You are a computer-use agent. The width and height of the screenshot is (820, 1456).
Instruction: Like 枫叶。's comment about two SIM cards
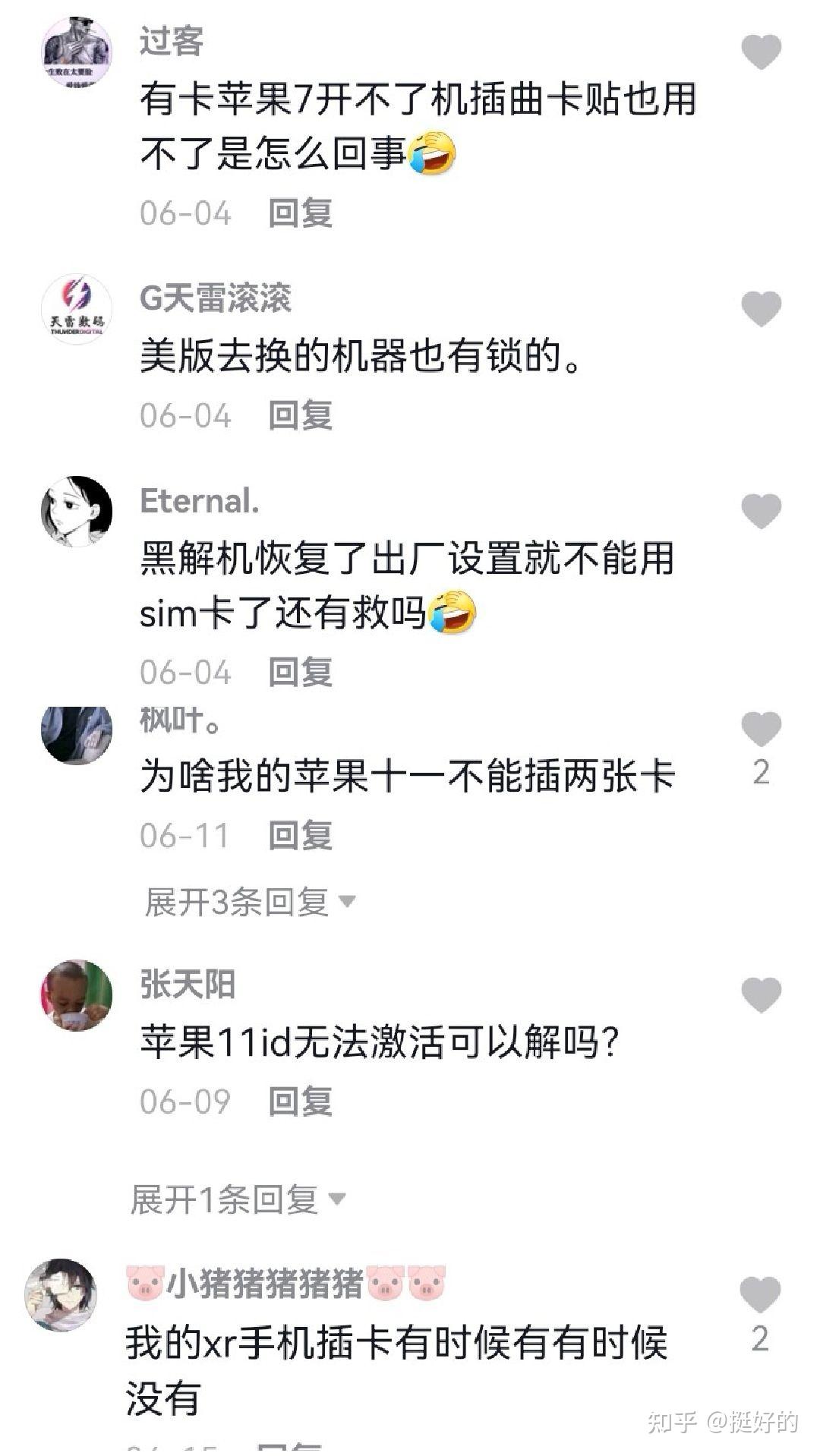pyautogui.click(x=761, y=729)
